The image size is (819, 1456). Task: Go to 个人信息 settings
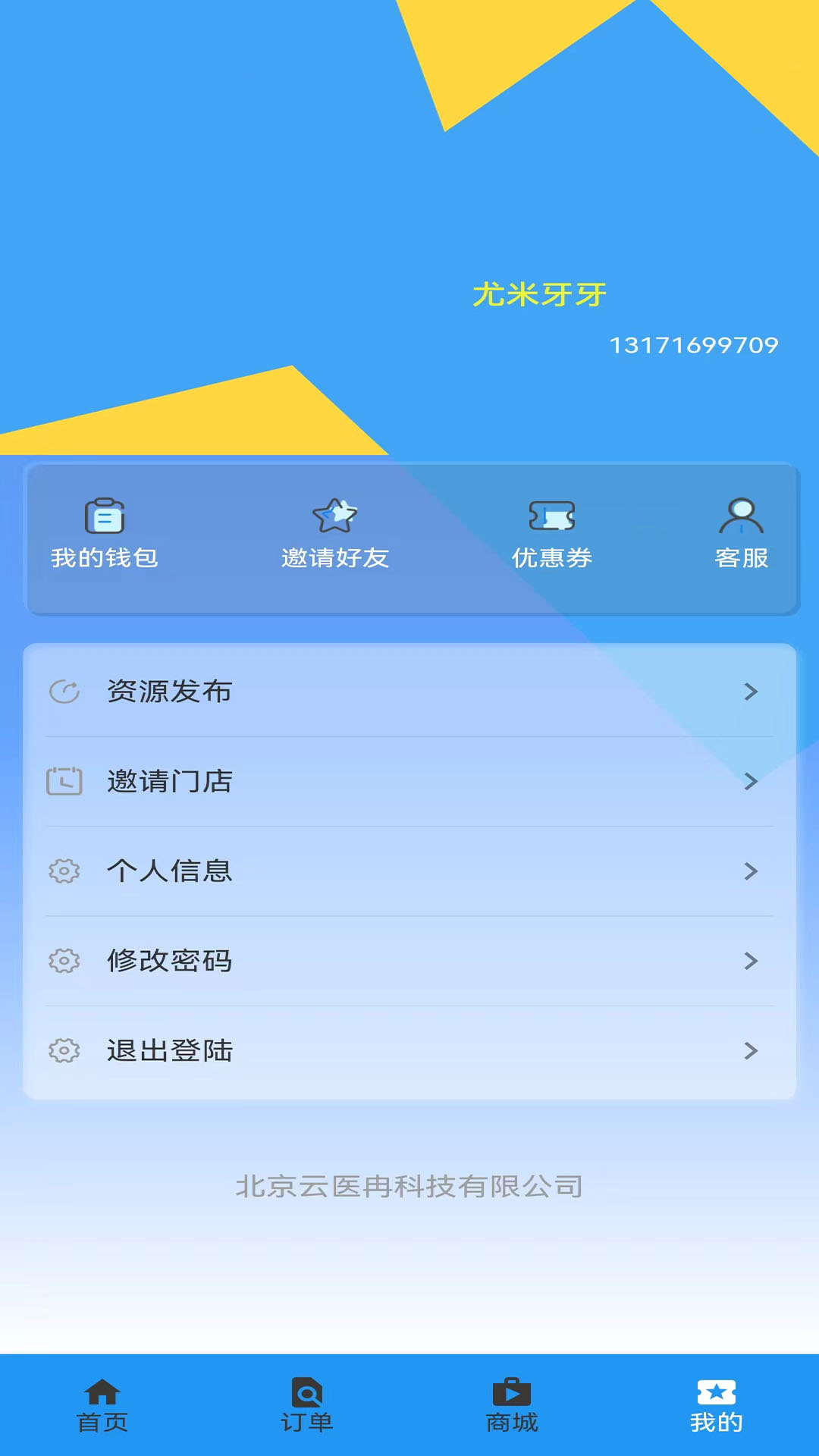coord(409,871)
